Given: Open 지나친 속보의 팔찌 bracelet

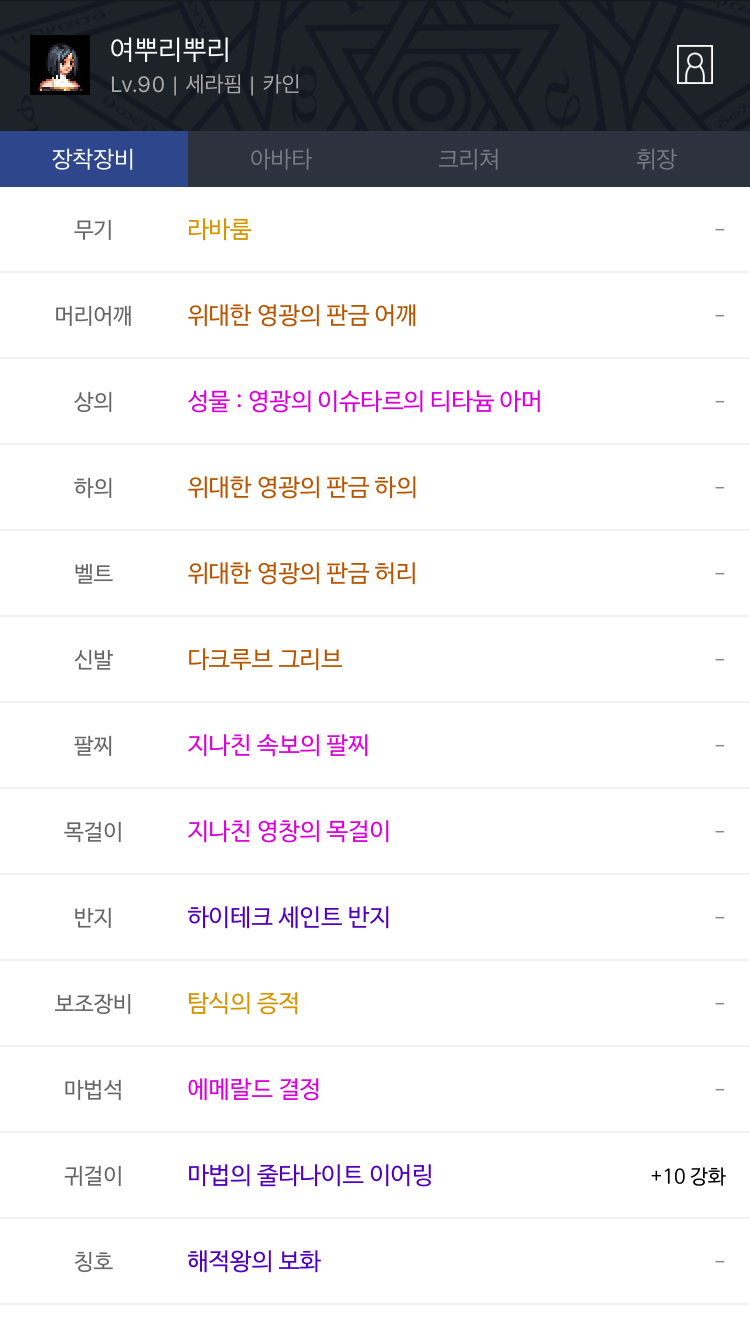Looking at the screenshot, I should pyautogui.click(x=375, y=745).
